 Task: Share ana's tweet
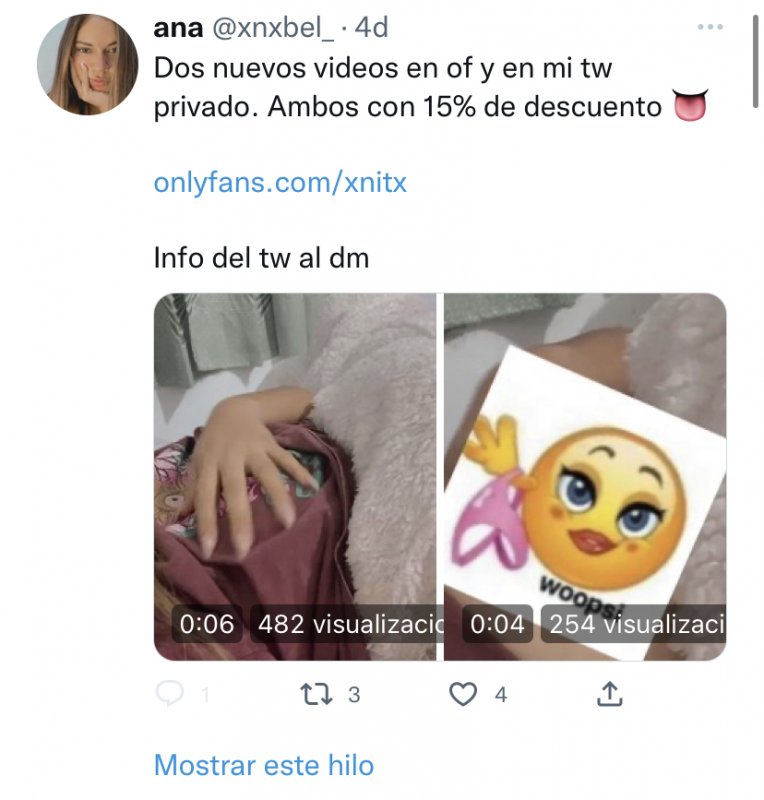click(611, 693)
